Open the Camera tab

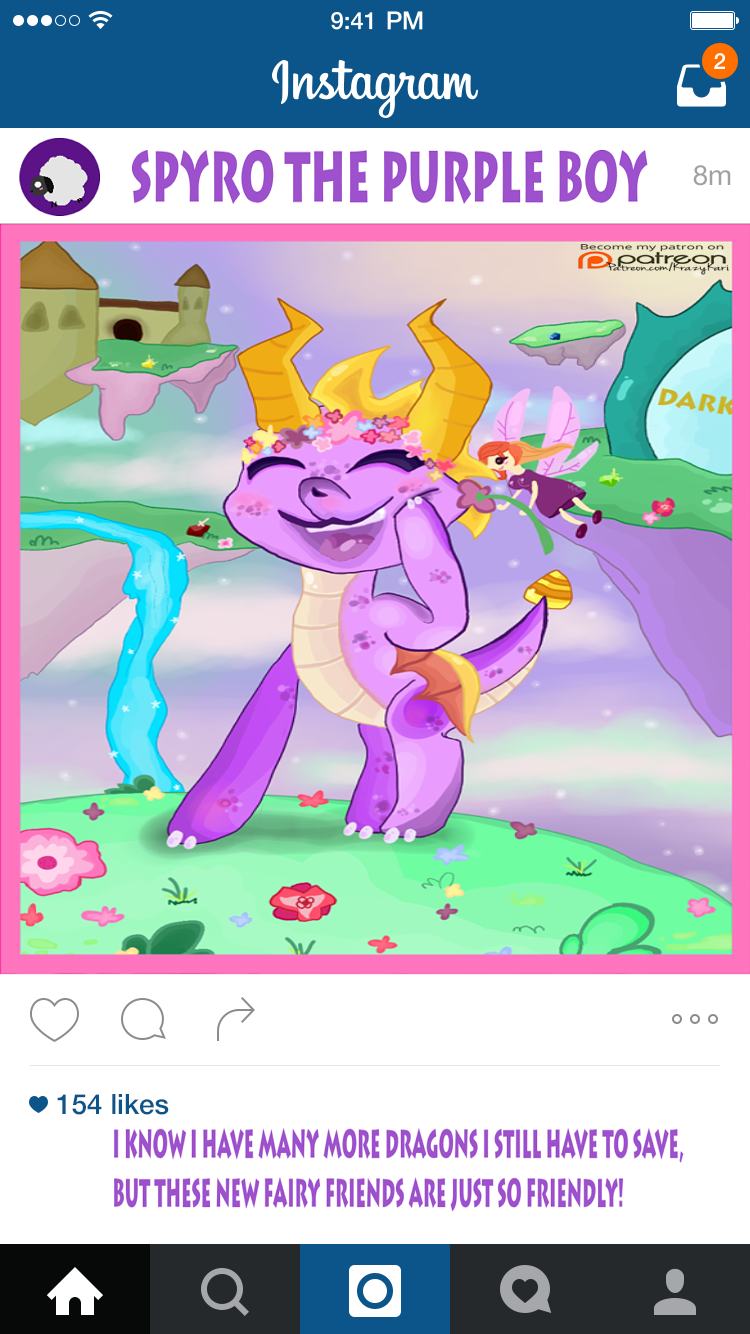point(375,1290)
